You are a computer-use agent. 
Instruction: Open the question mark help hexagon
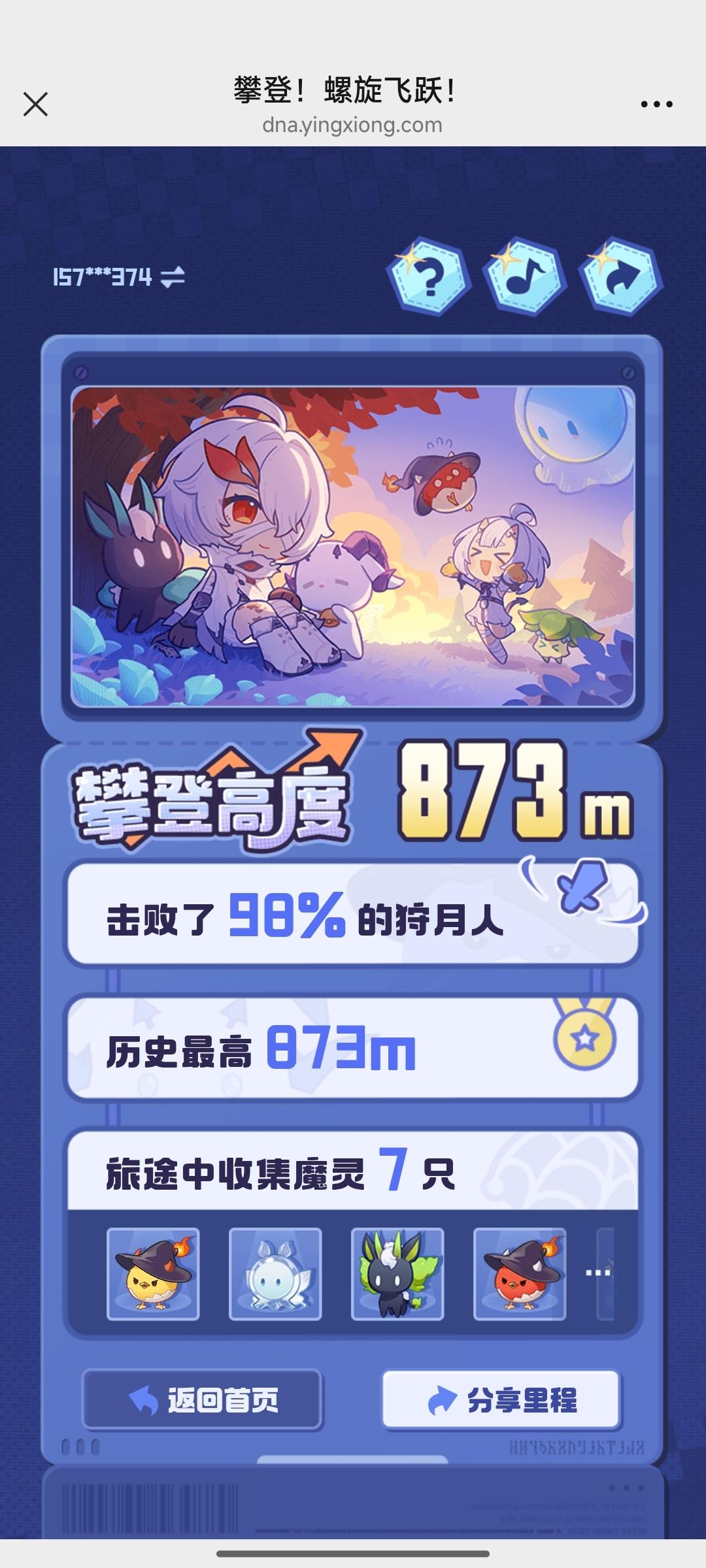pyautogui.click(x=429, y=277)
